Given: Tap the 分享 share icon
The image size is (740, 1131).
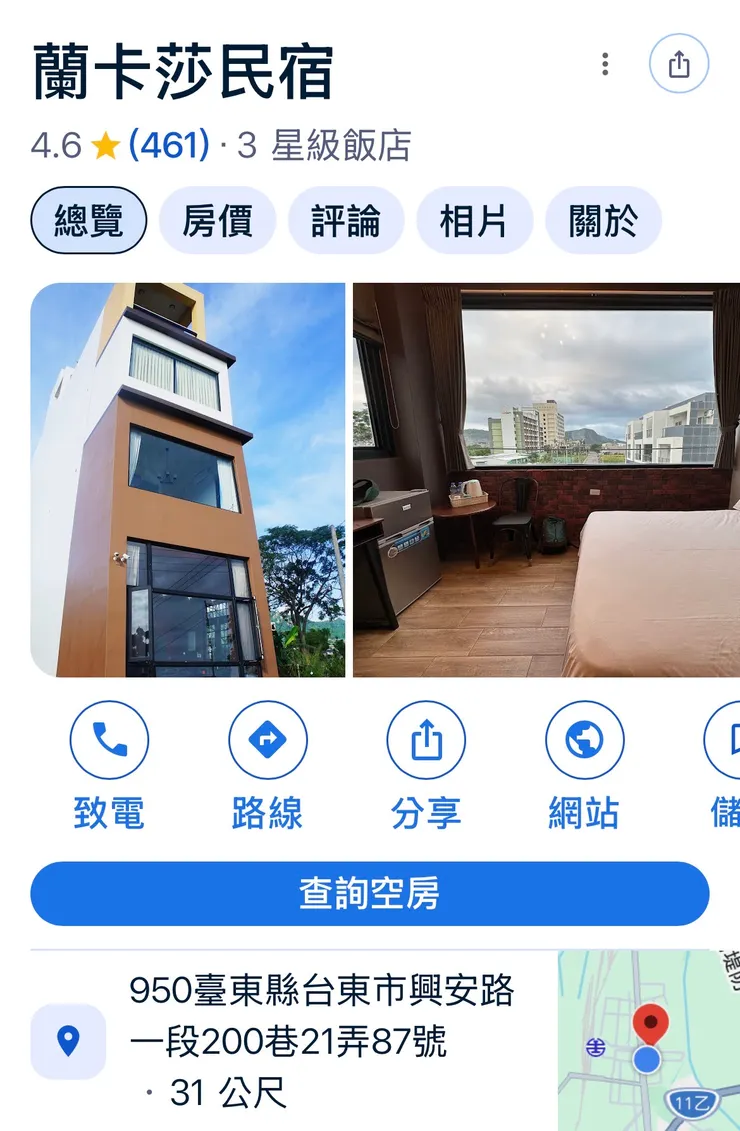Looking at the screenshot, I should click(x=427, y=740).
